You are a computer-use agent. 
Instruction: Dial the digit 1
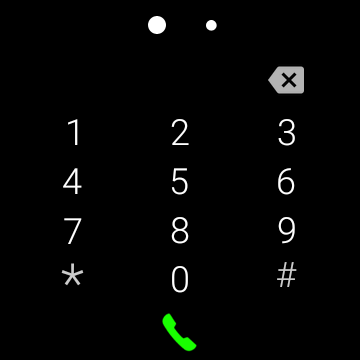pyautogui.click(x=74, y=133)
